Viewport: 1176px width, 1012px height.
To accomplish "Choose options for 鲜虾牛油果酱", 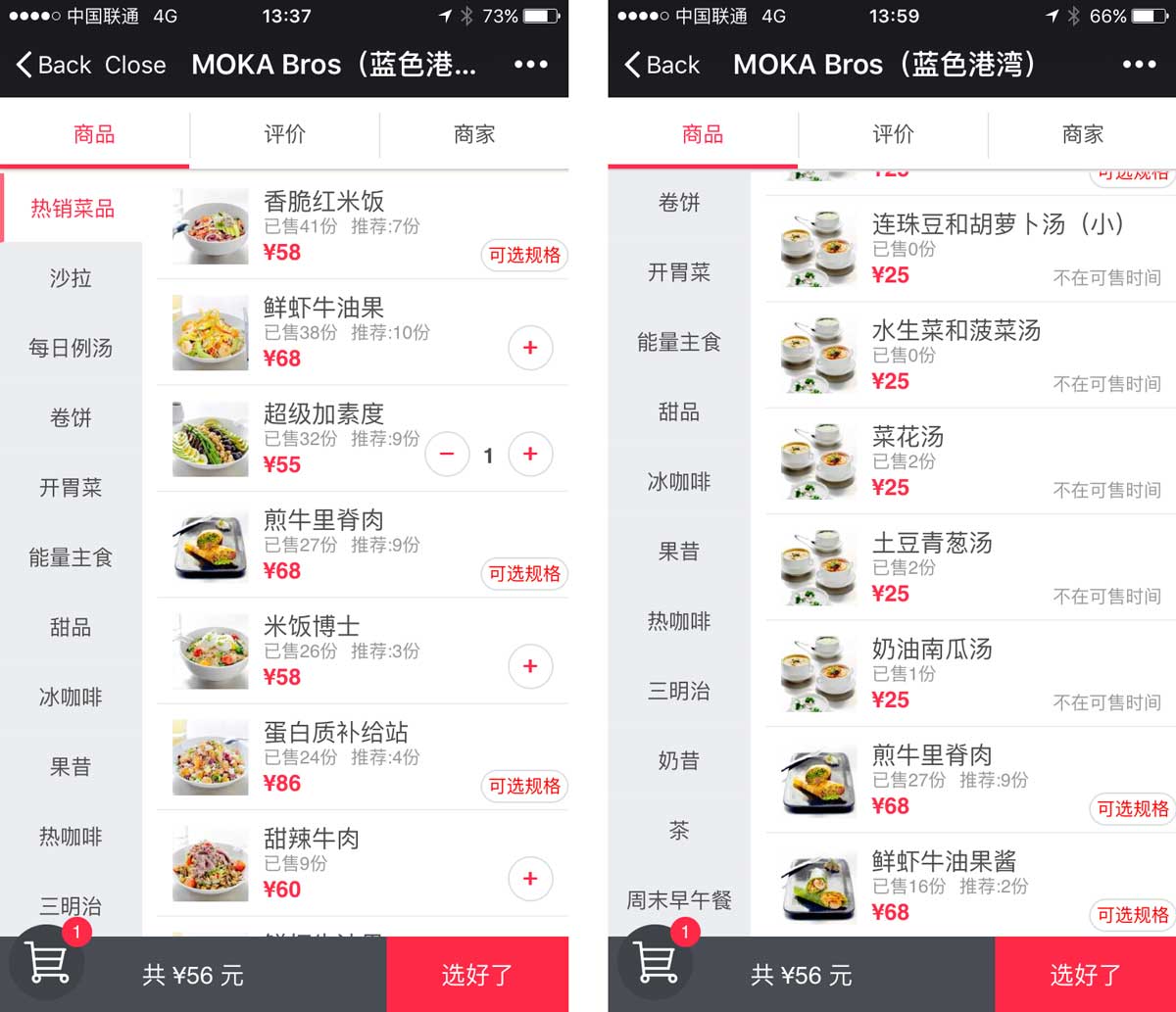I will pos(1132,915).
